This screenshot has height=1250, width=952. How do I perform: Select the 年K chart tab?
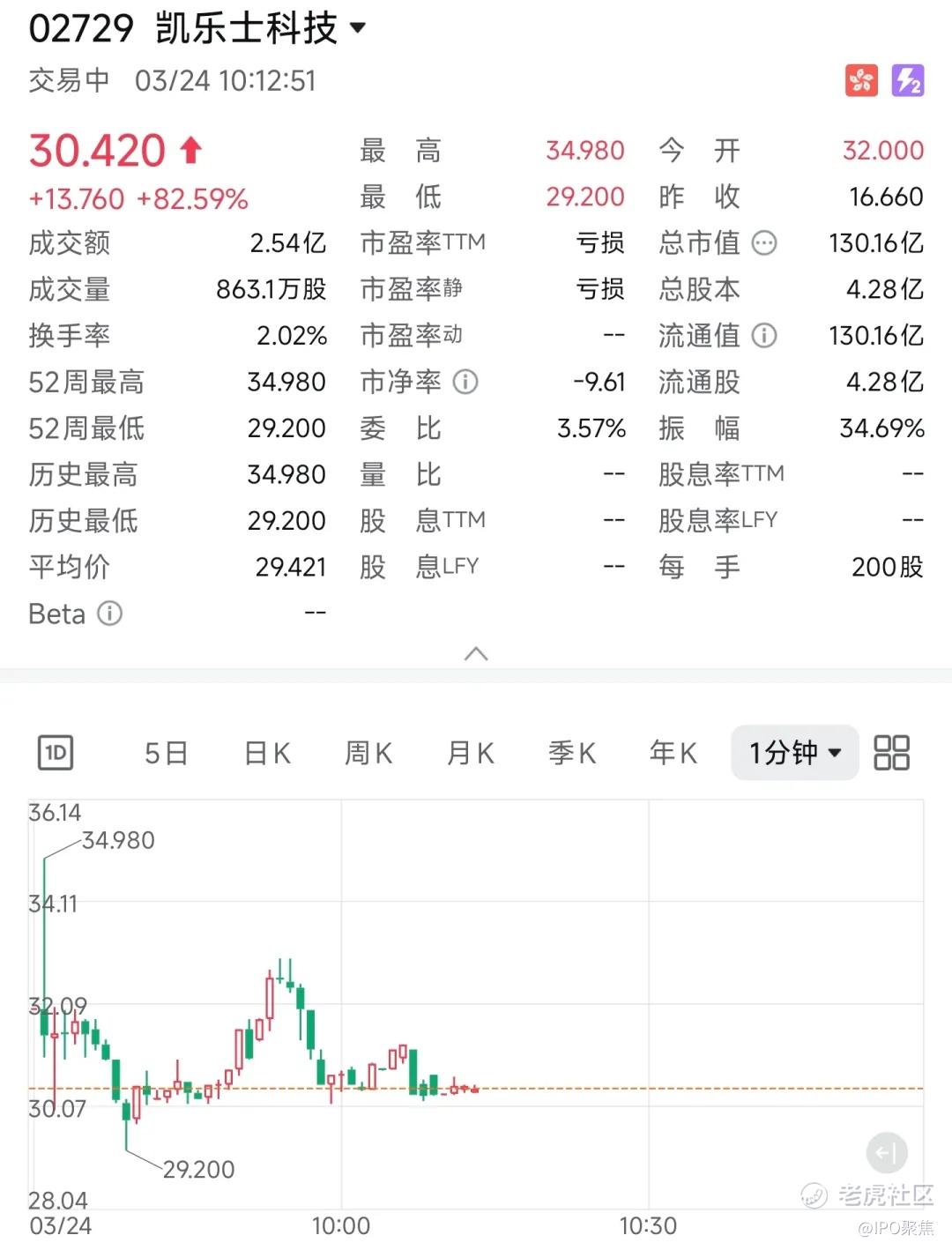click(x=673, y=753)
